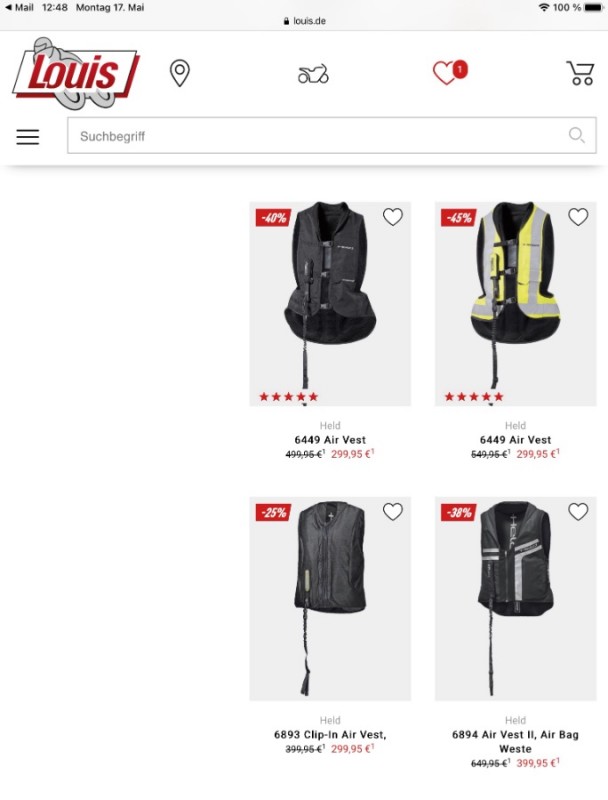Open the hamburger menu
The width and height of the screenshot is (608, 800).
(x=28, y=137)
